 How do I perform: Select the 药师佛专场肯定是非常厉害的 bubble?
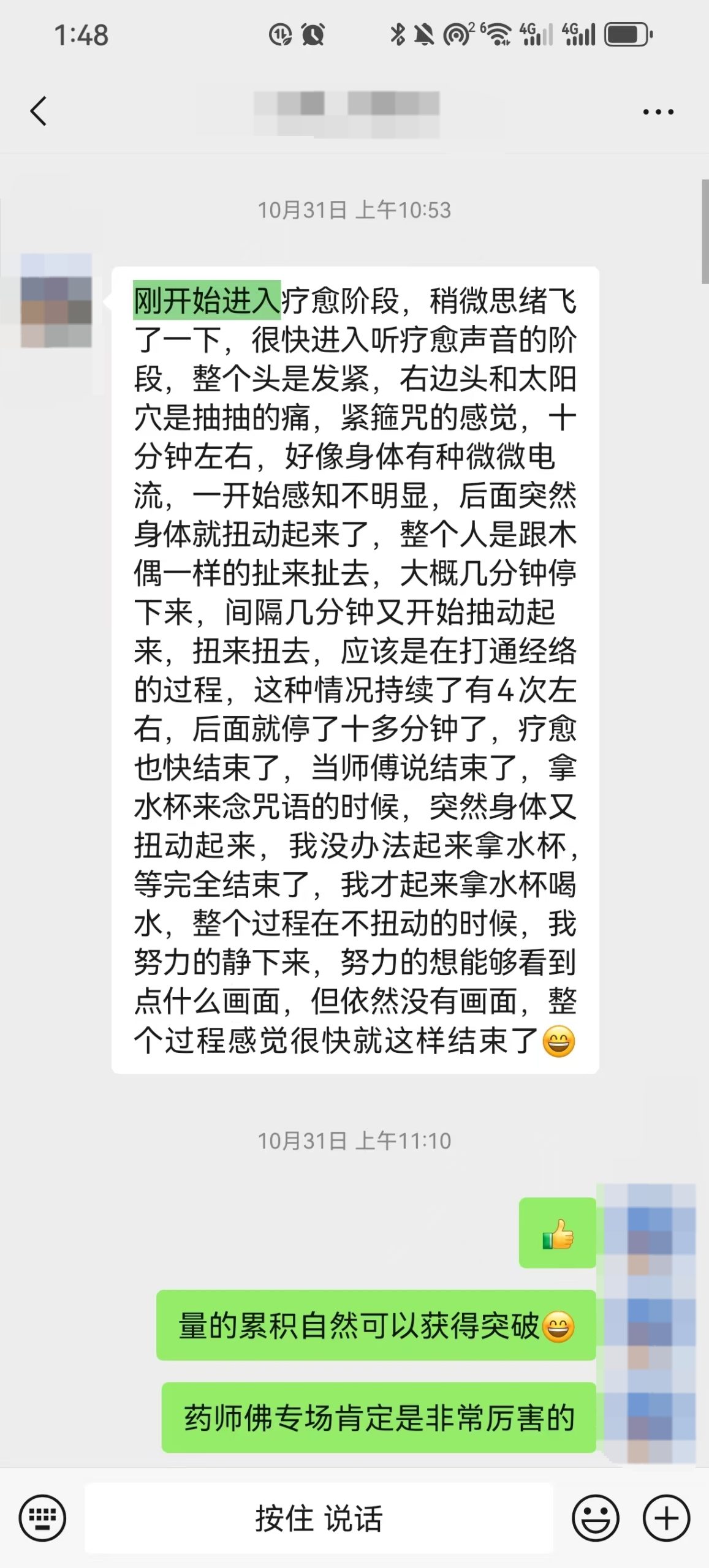376,1416
